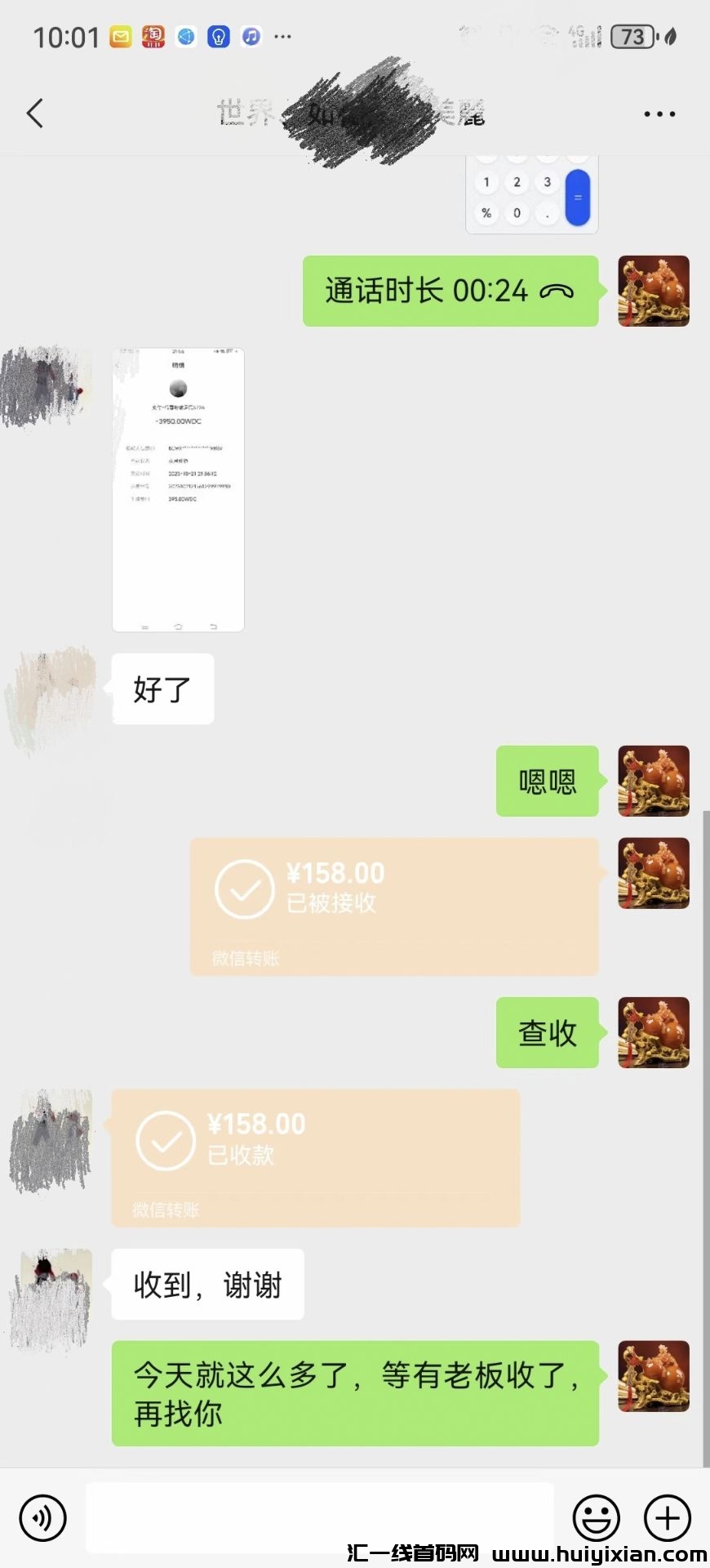Tap the back arrow to leave the chat

coord(34,114)
